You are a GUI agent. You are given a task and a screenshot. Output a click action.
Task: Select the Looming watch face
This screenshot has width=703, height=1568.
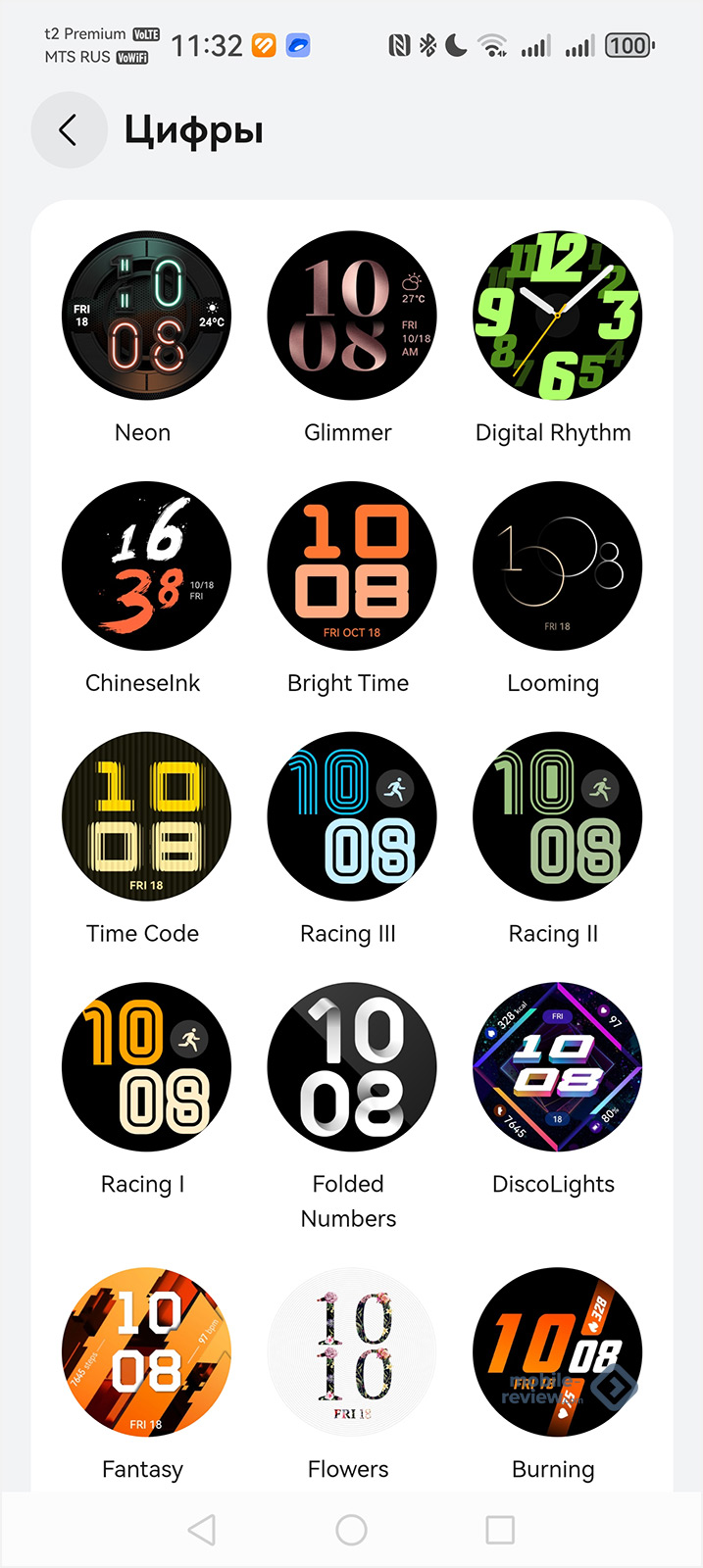tap(557, 566)
